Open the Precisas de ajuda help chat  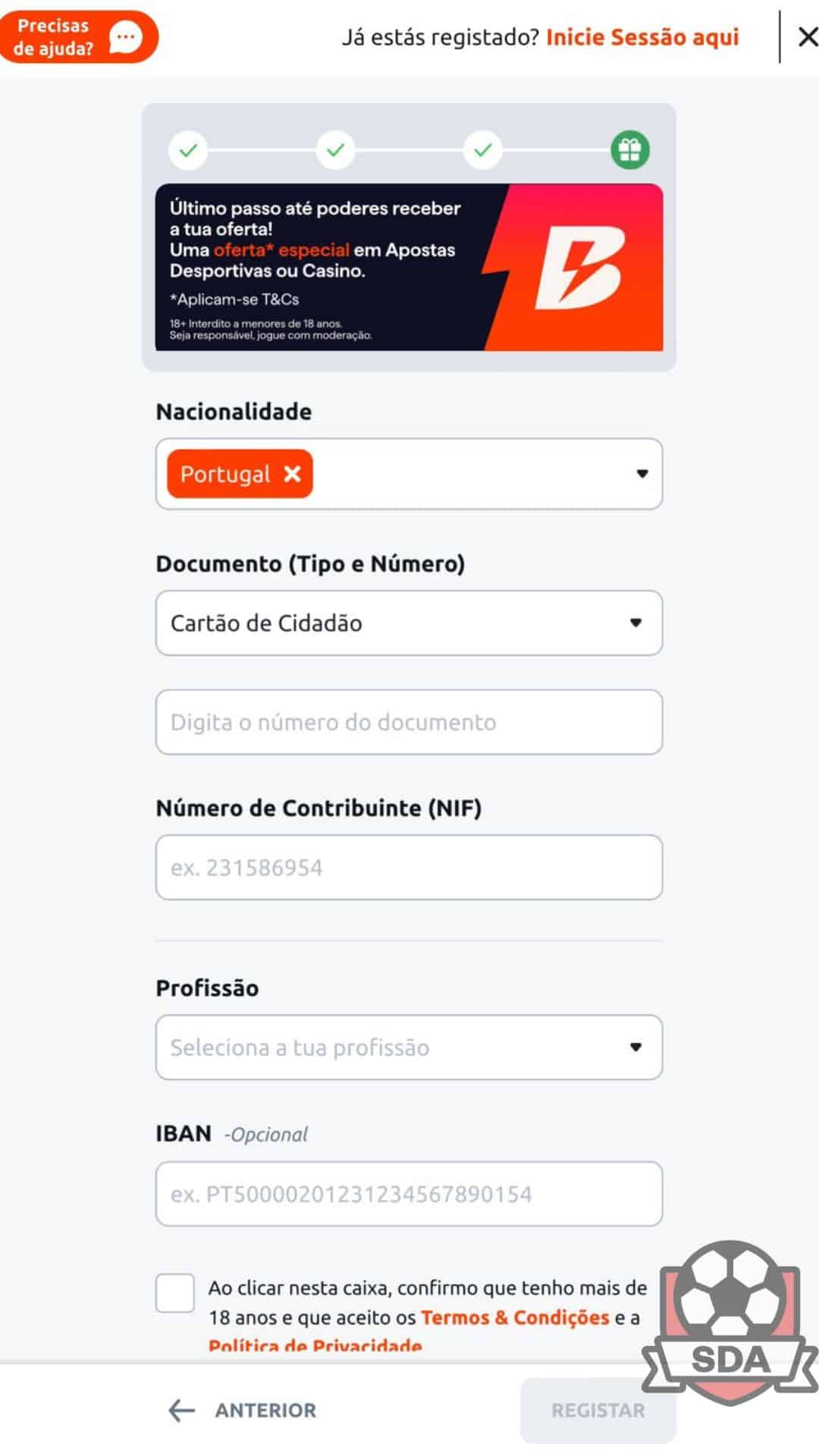[79, 36]
